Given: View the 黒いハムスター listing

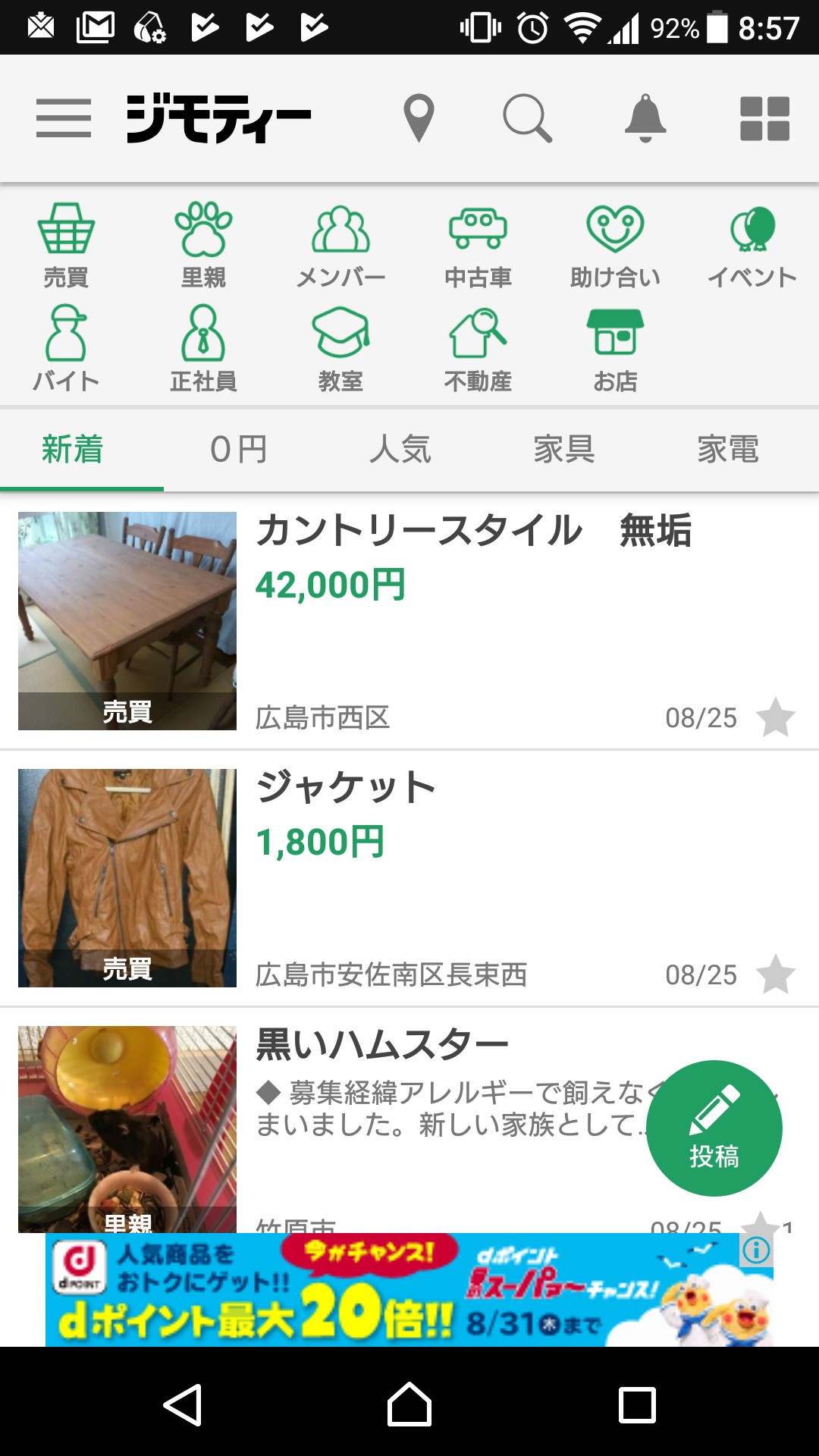Looking at the screenshot, I should coord(382,1045).
